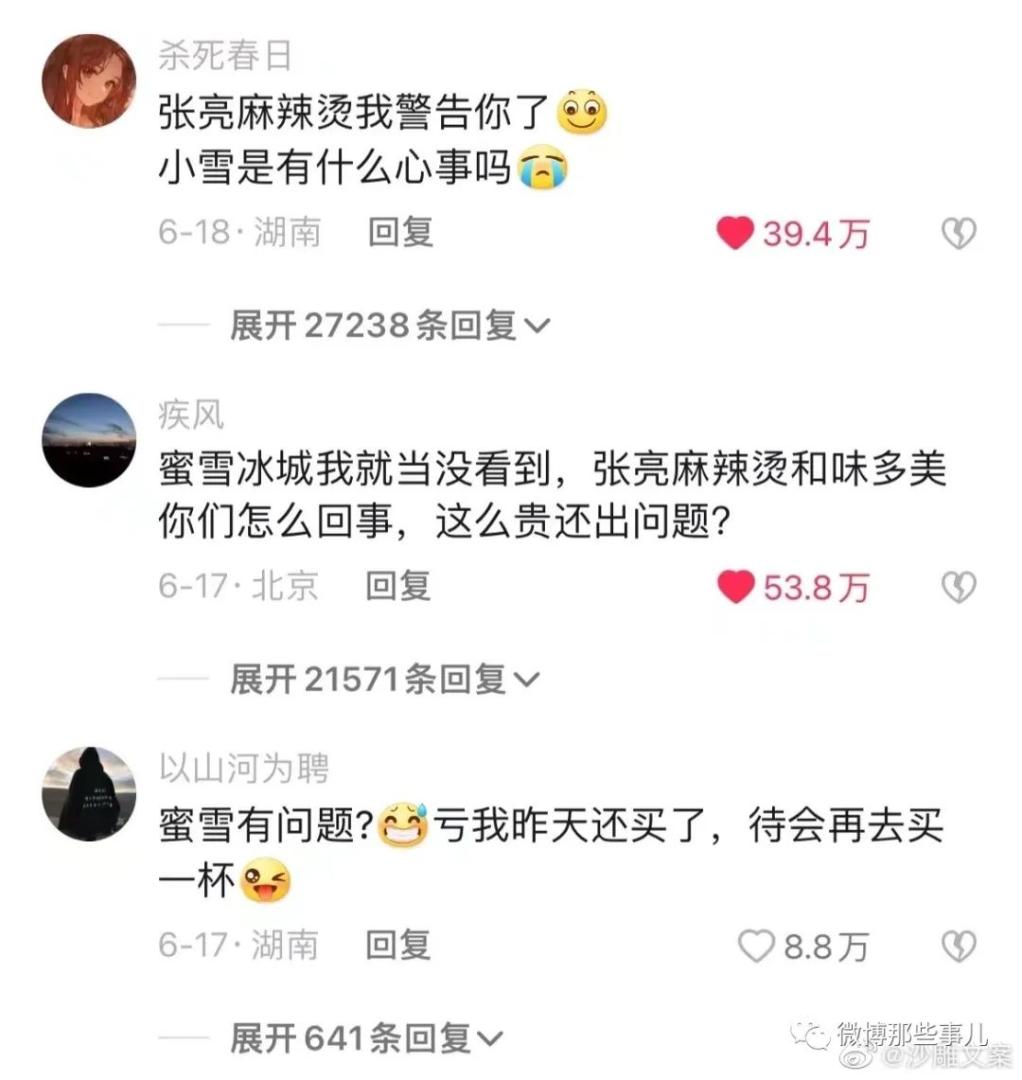
Task: Dislike the comment by 以山河为聘
Action: (958, 946)
